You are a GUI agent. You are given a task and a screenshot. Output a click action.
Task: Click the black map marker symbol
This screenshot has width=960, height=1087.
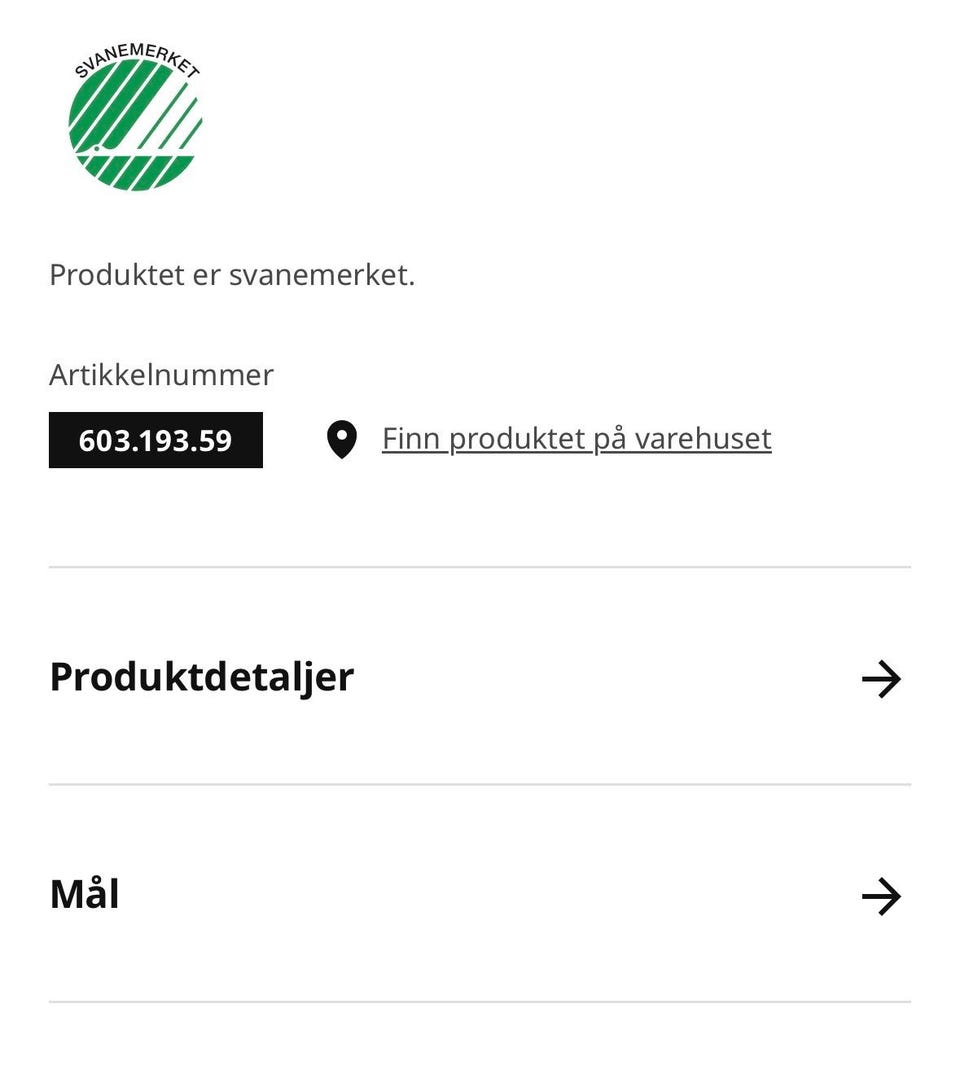pyautogui.click(x=340, y=438)
